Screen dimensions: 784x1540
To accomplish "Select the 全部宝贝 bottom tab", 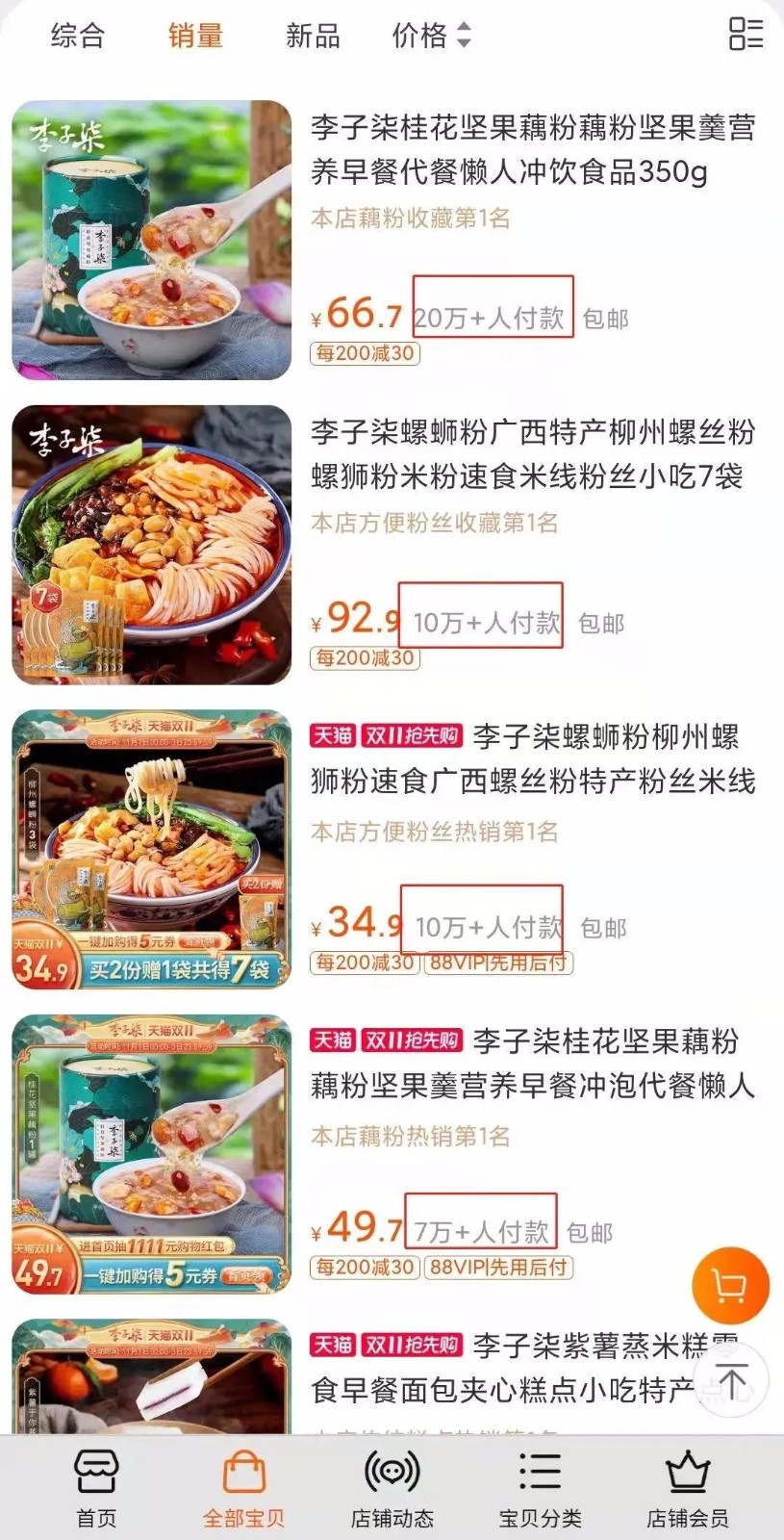I will point(243,1488).
